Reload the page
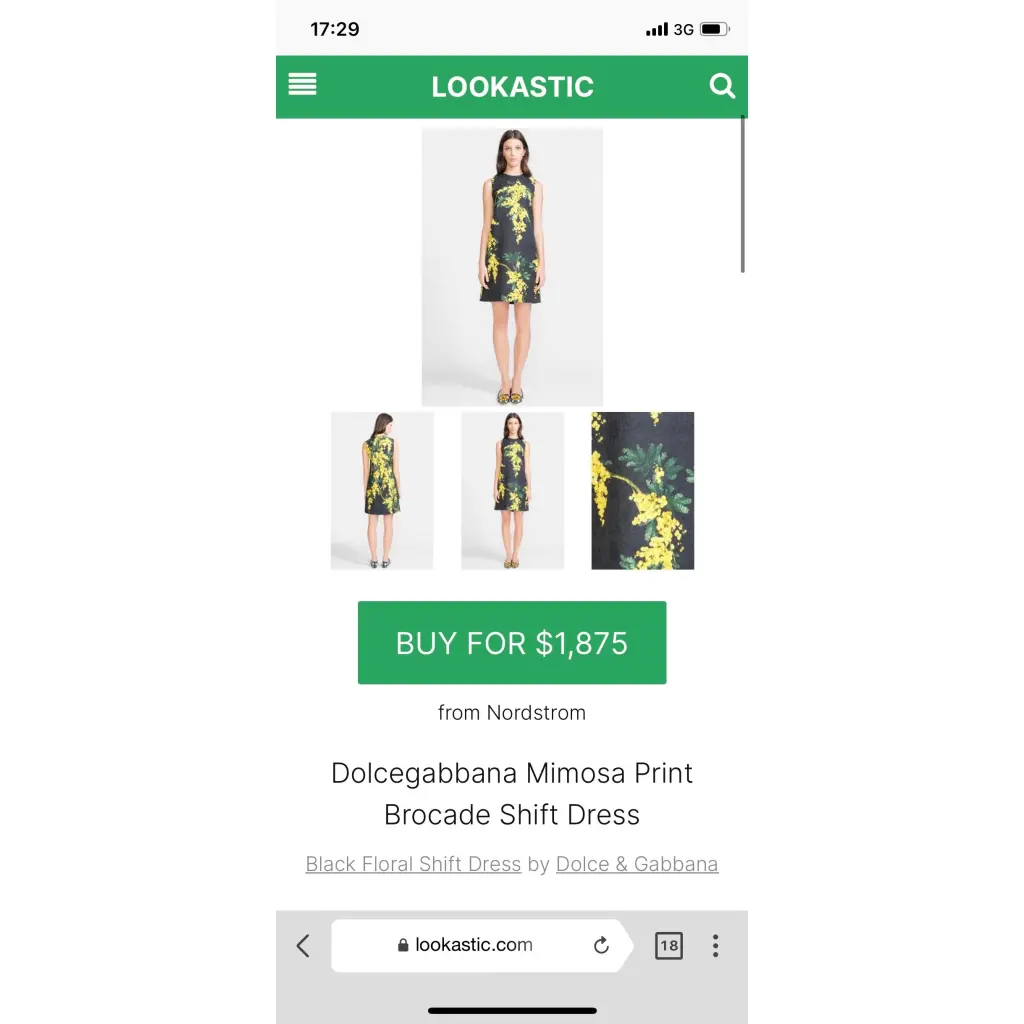Viewport: 1024px width, 1024px height. (x=601, y=946)
